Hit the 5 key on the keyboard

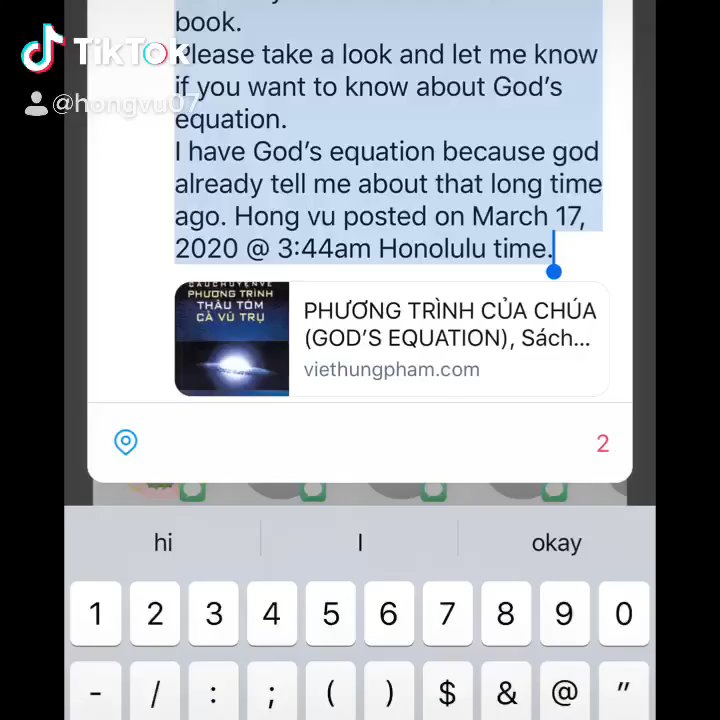tap(331, 614)
